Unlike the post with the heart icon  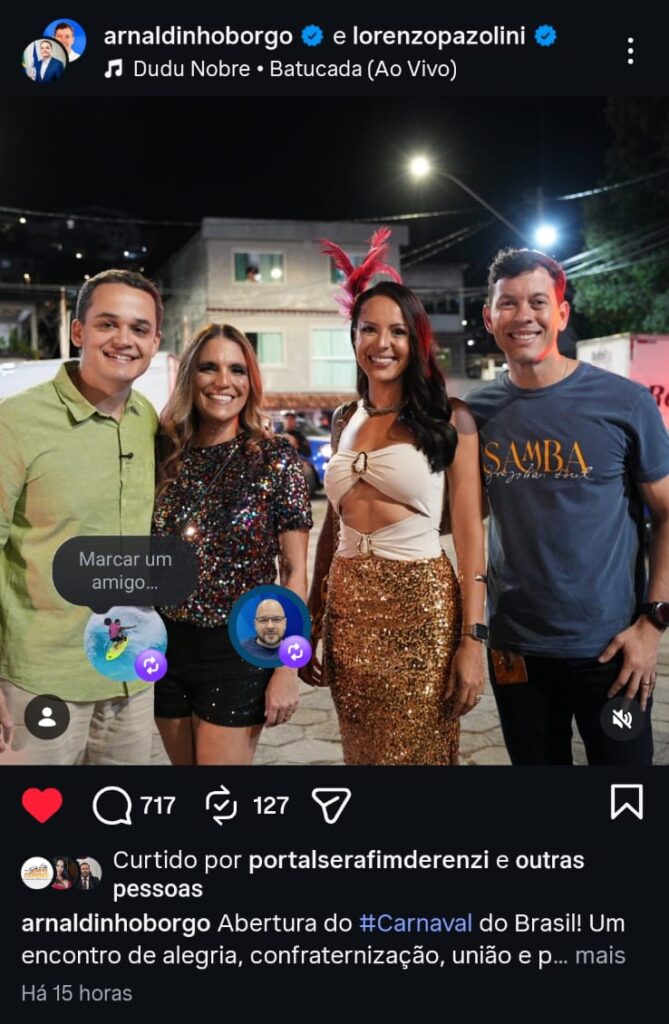[x=42, y=805]
